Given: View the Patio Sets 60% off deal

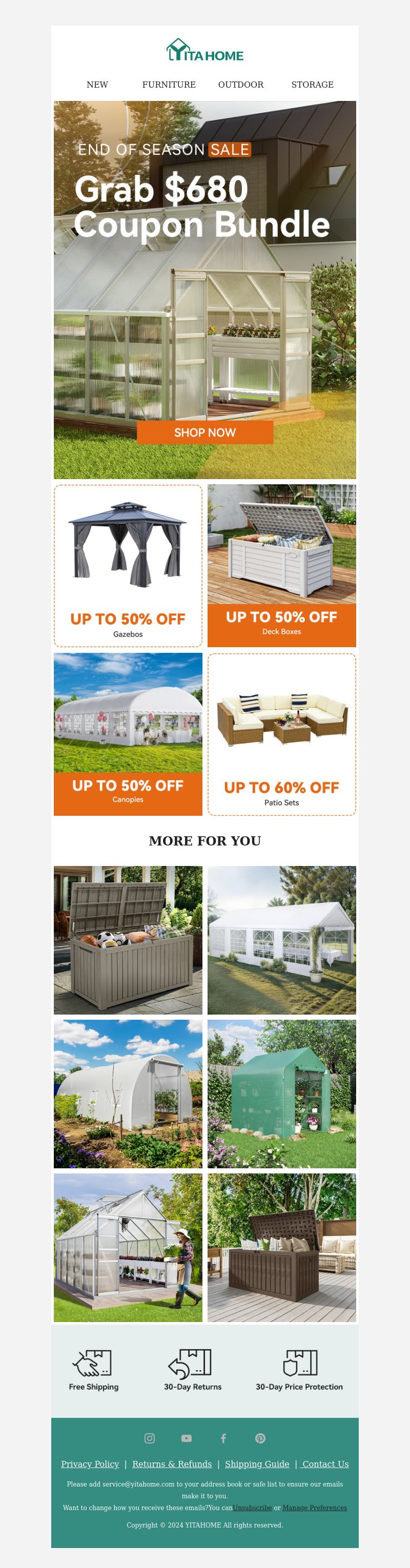Looking at the screenshot, I should 281,733.
